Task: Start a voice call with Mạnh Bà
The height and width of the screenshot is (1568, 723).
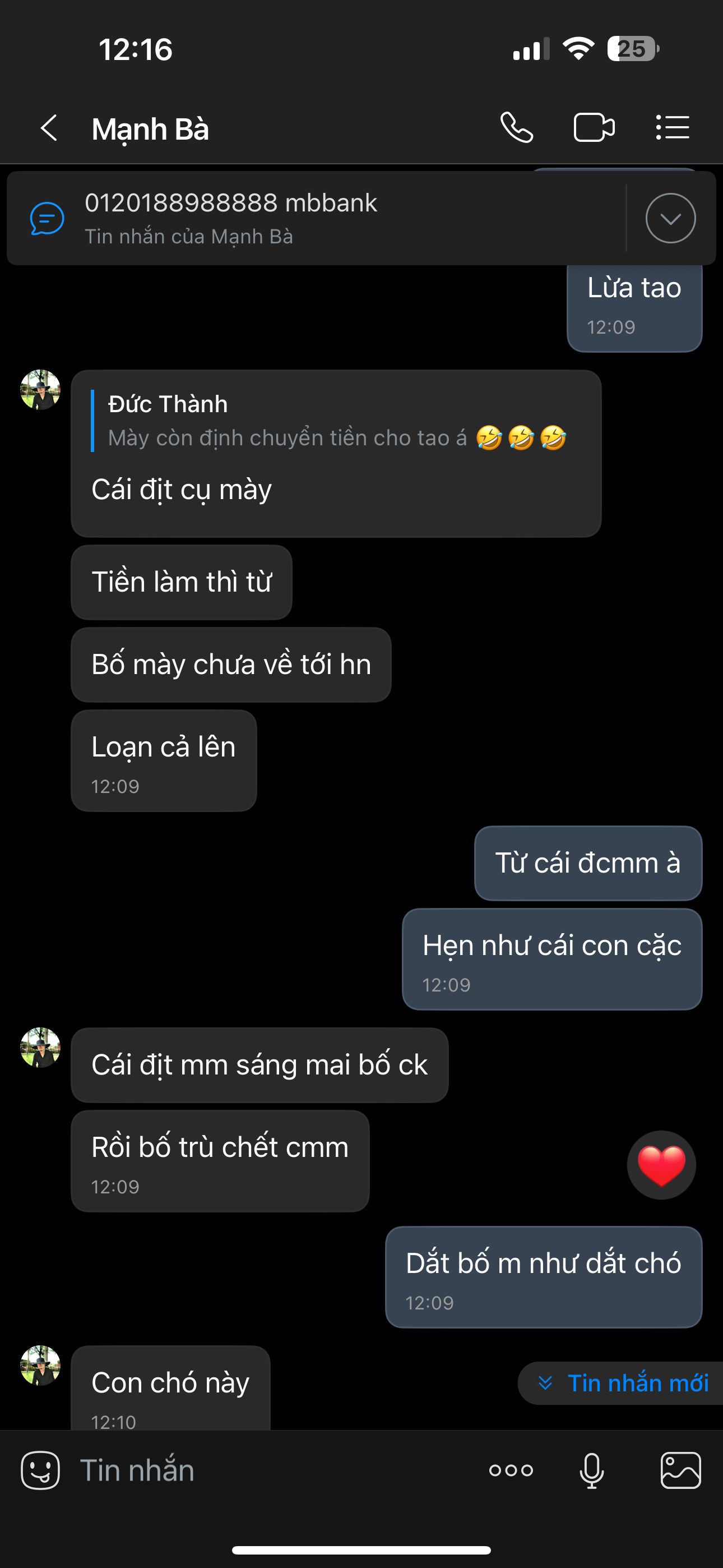Action: click(517, 128)
